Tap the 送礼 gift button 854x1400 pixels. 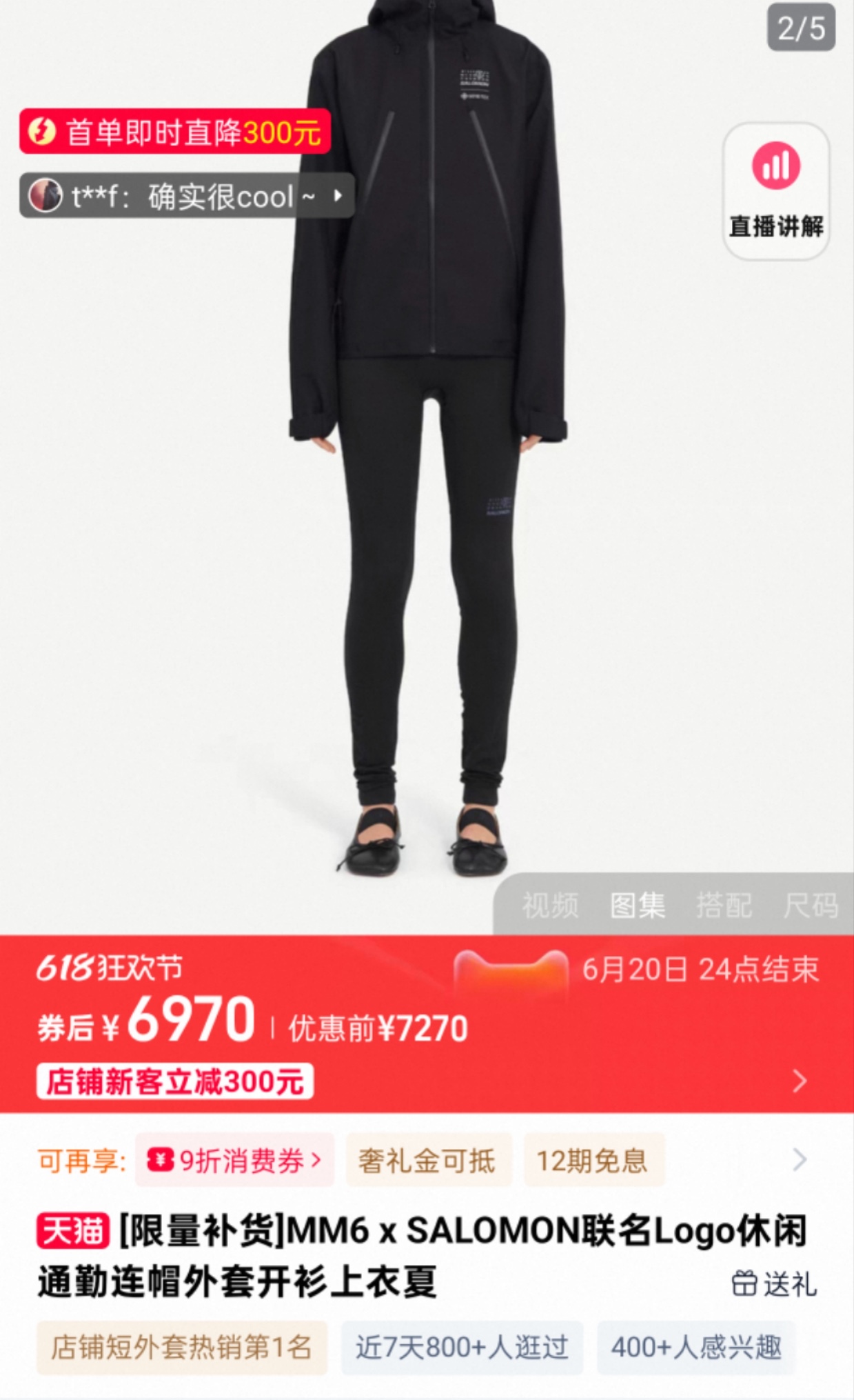coord(775,1284)
